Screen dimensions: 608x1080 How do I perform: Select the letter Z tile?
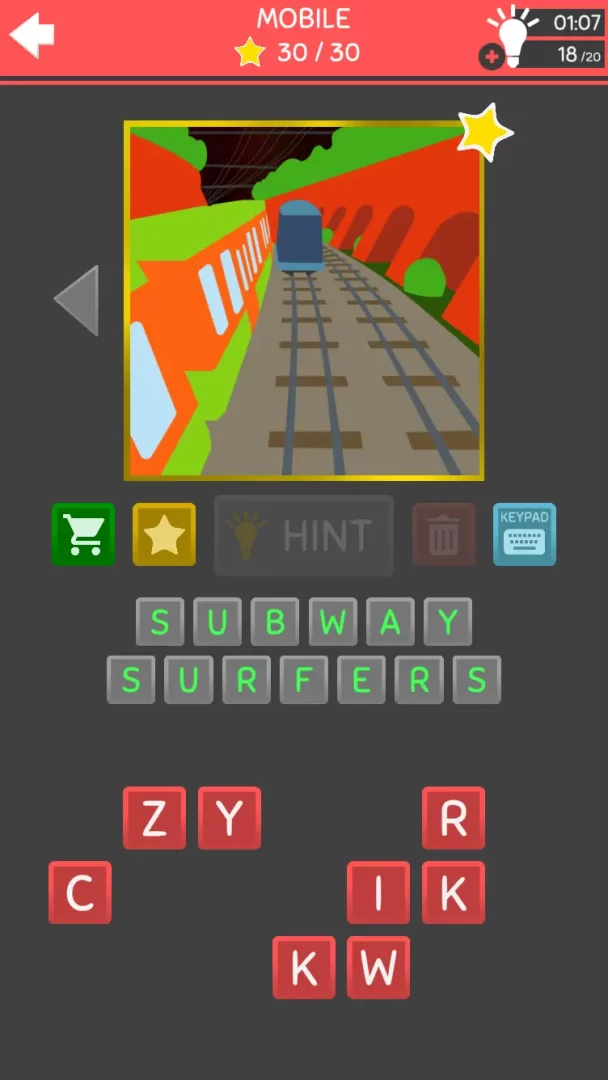click(x=154, y=818)
